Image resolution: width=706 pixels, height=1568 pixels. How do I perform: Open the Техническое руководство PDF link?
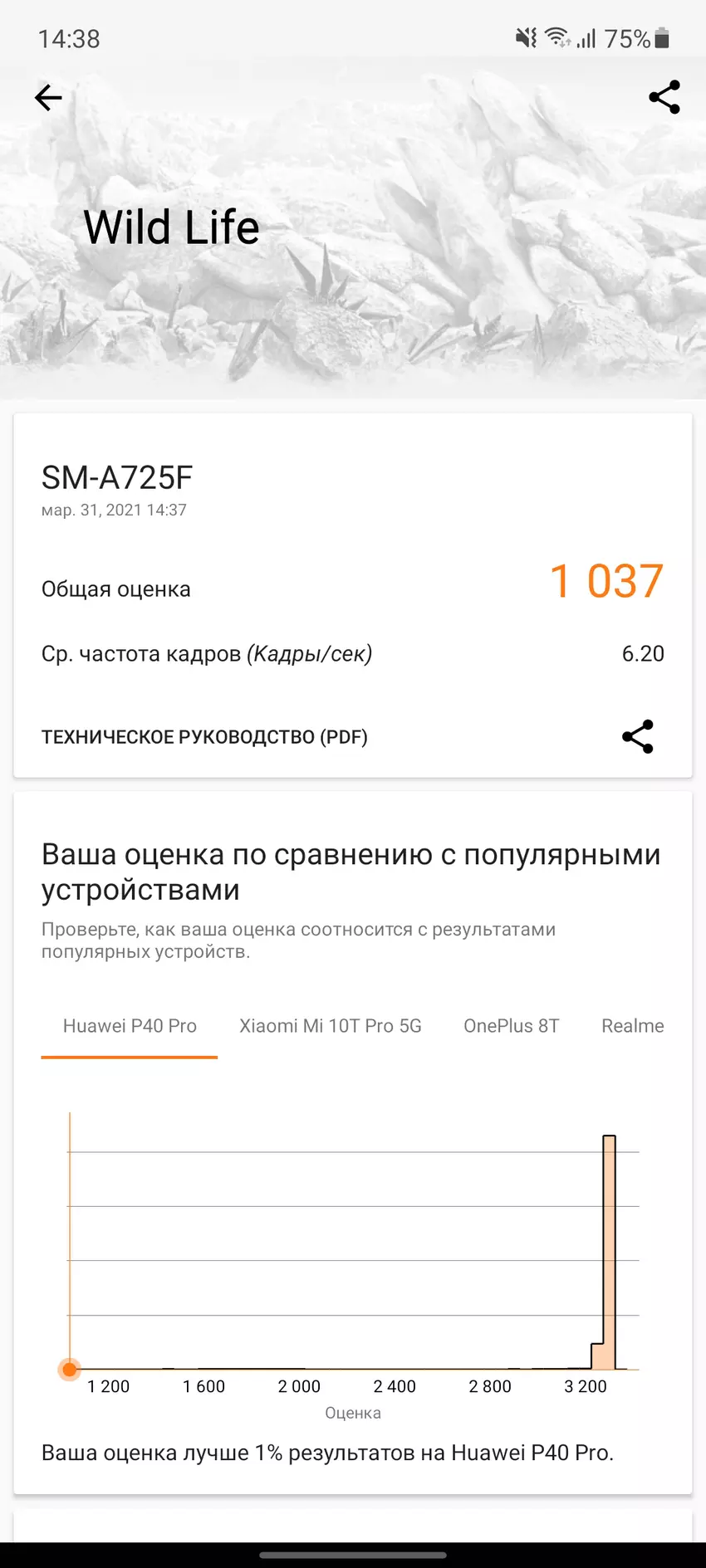(x=203, y=736)
